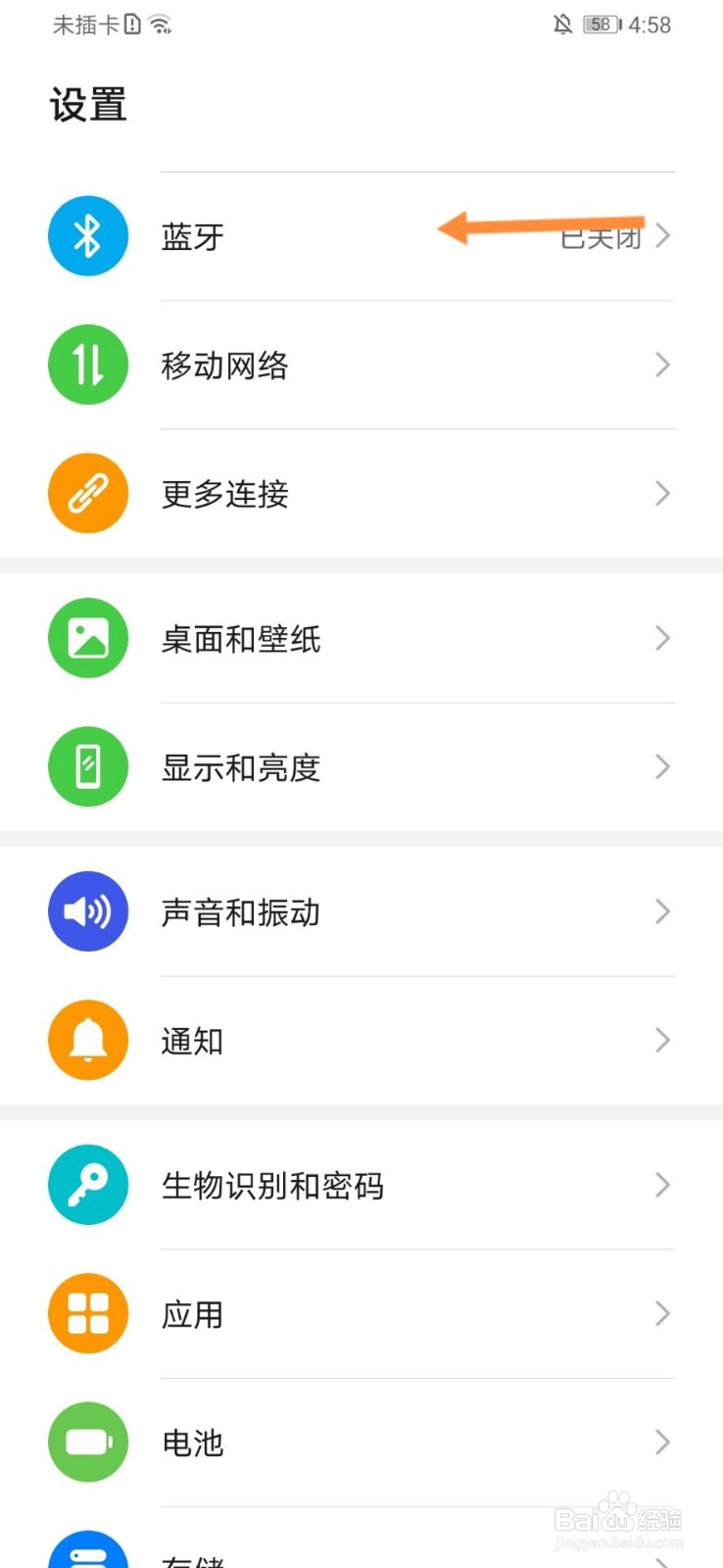Open More Connections via the chain link icon
This screenshot has width=723, height=1568.
[x=87, y=493]
